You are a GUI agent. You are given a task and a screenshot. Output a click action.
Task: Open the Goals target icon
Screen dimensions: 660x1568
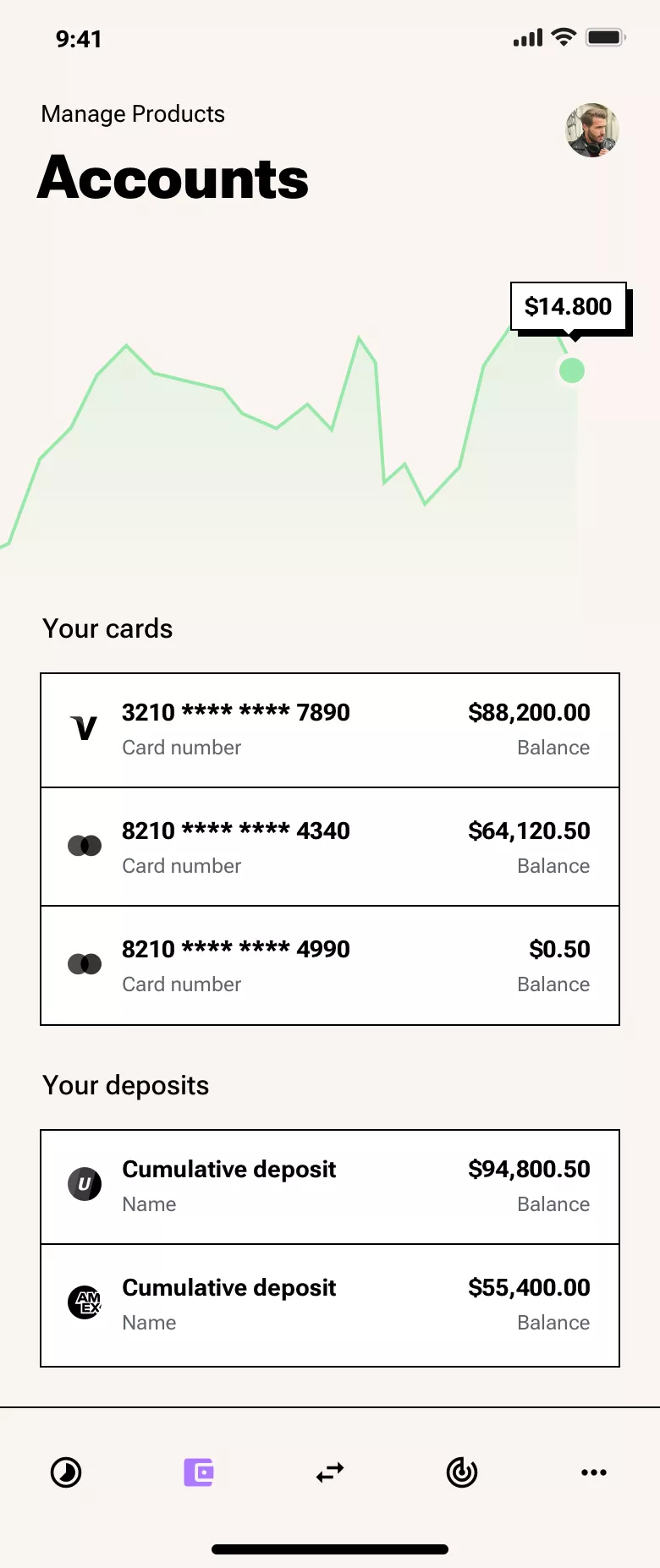461,1472
